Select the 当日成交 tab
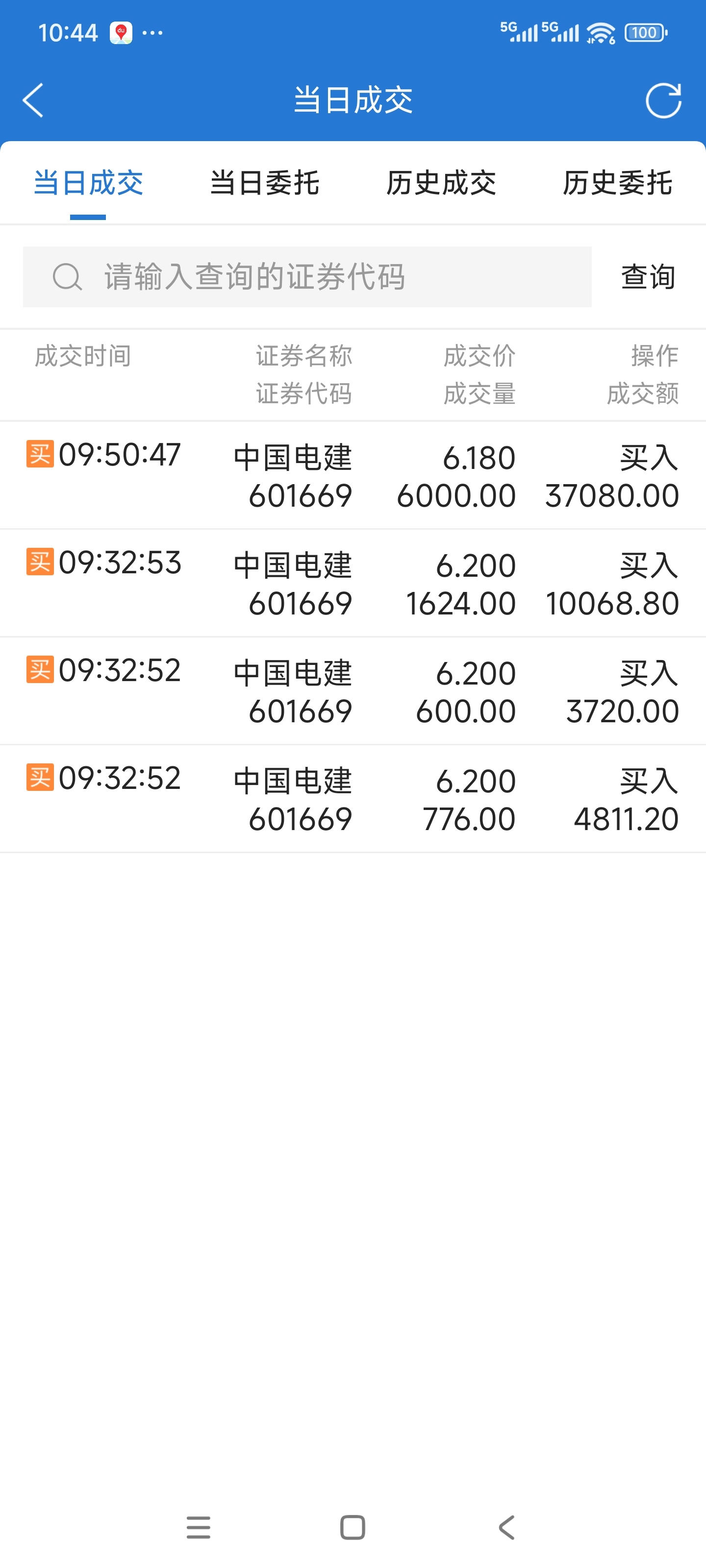This screenshot has height=1568, width=706. pos(88,183)
